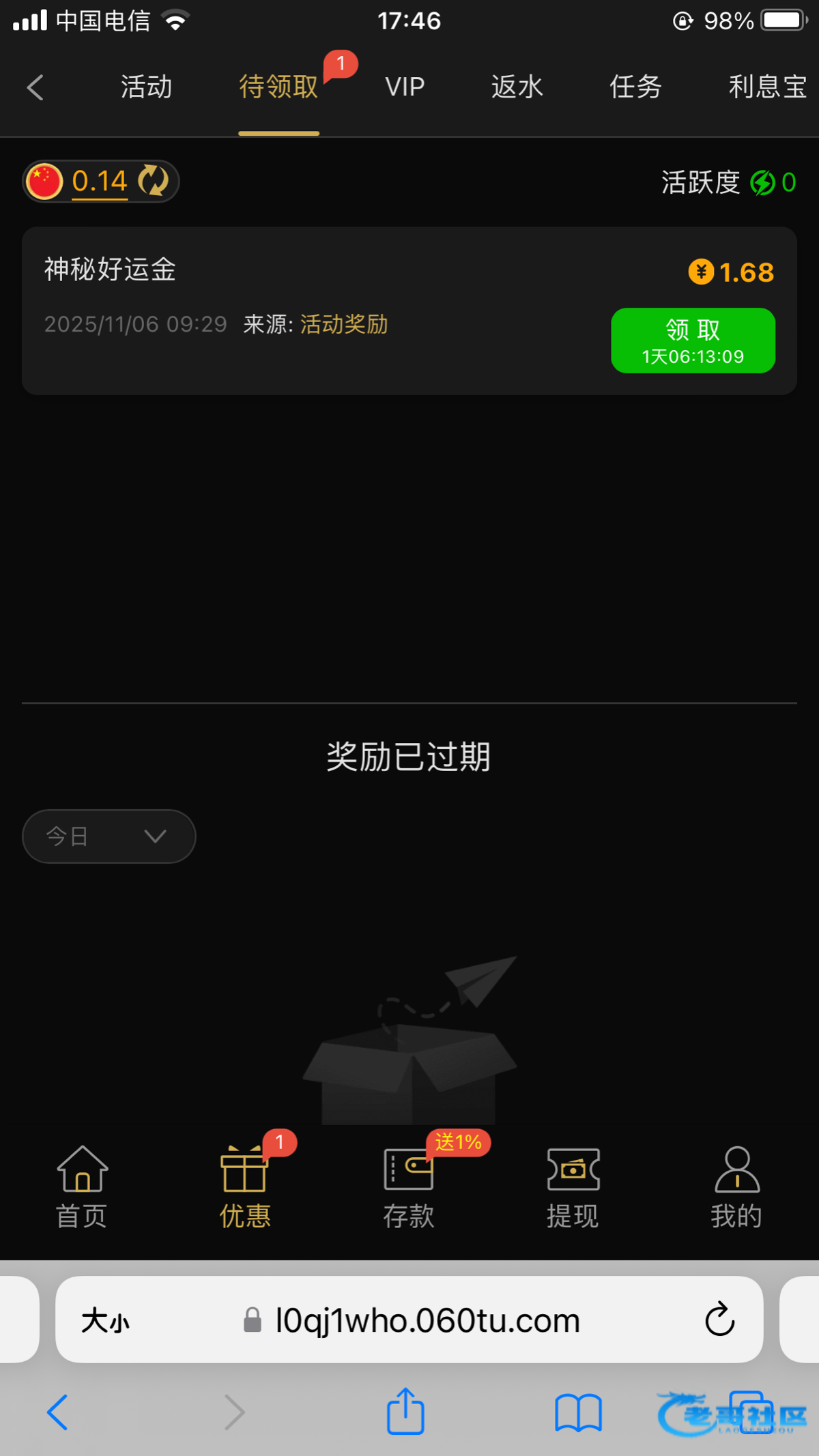Screen dimensions: 819x1456
Task: Go back with Safari's back button
Action: (x=57, y=1412)
